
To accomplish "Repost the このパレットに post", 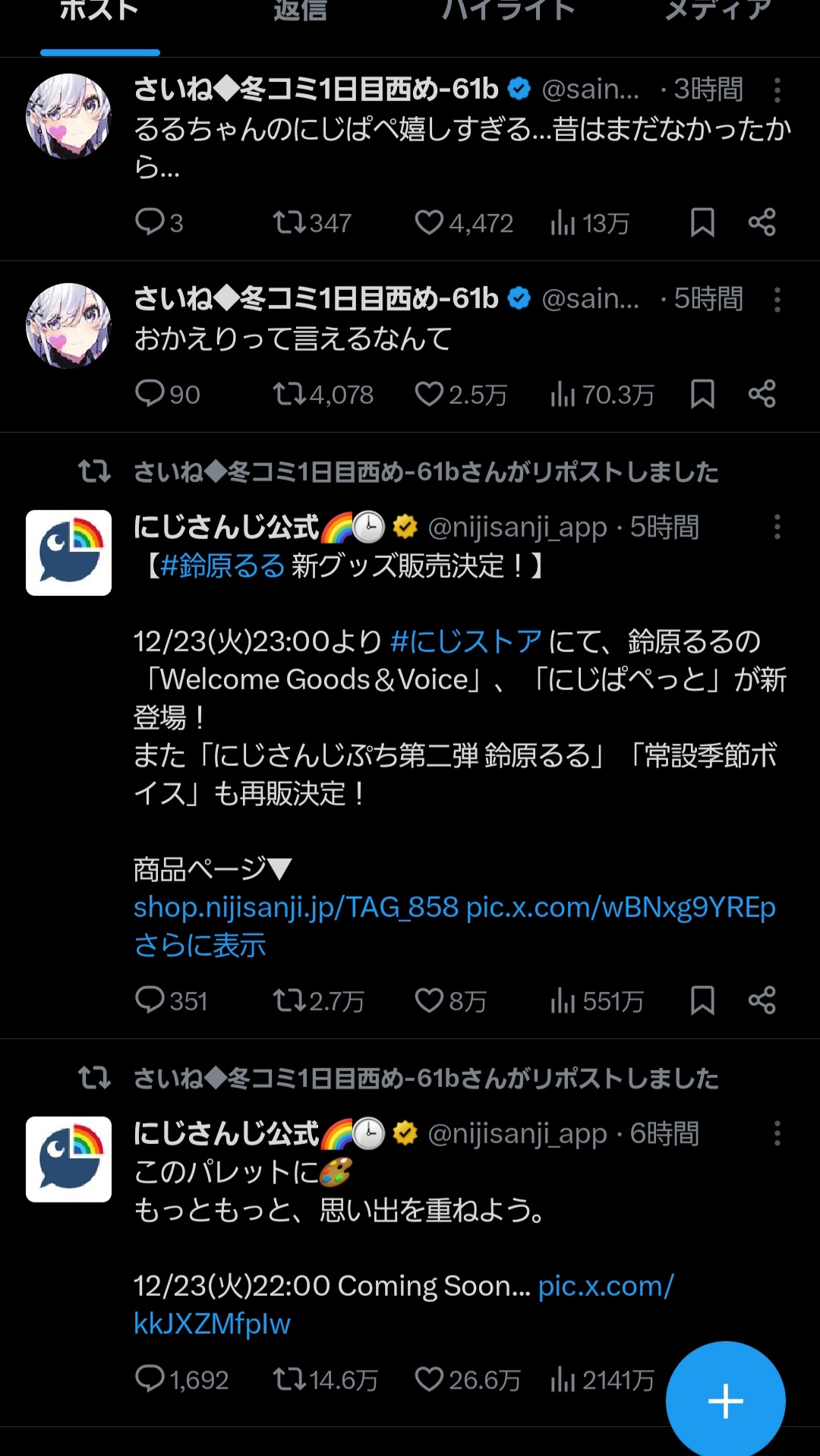I will 290,1379.
